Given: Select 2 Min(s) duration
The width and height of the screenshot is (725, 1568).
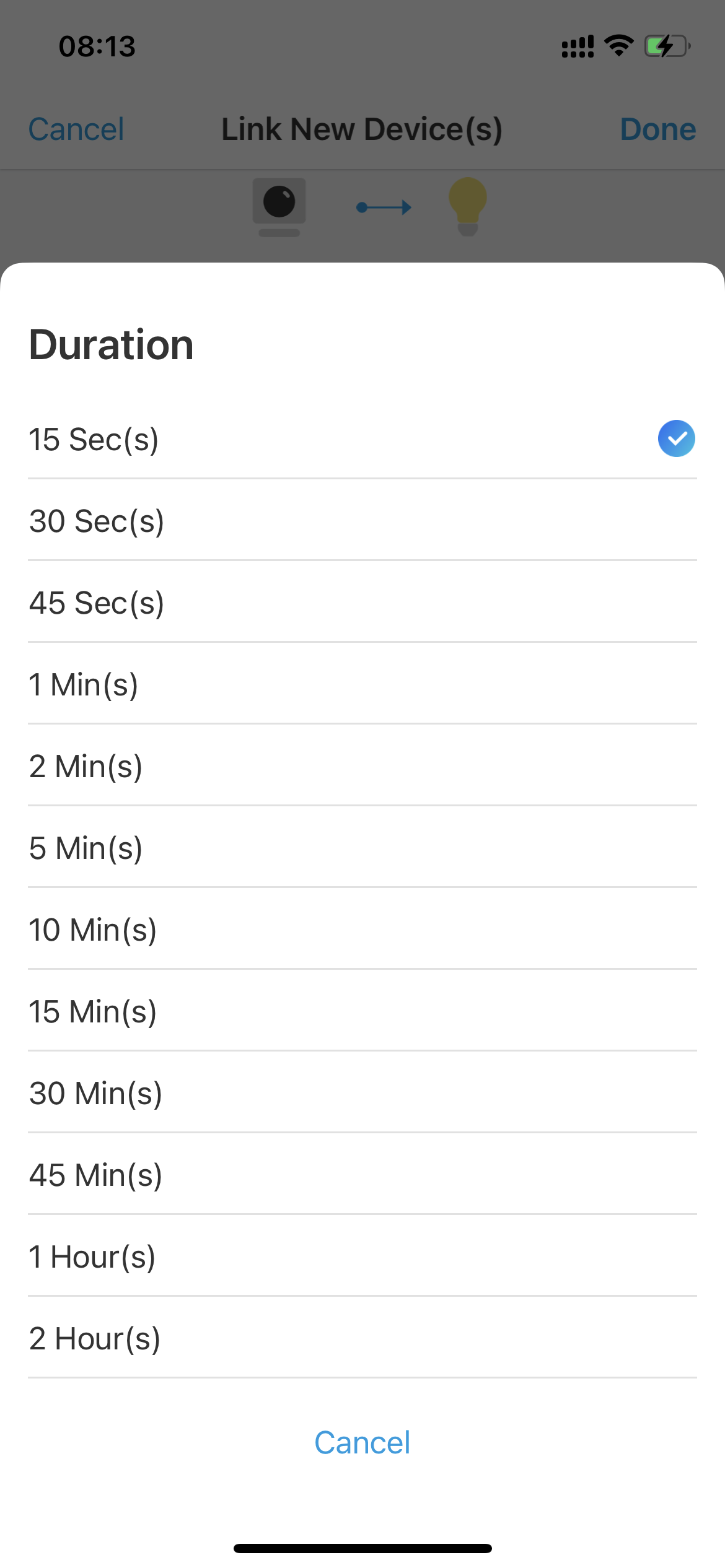Looking at the screenshot, I should (362, 765).
